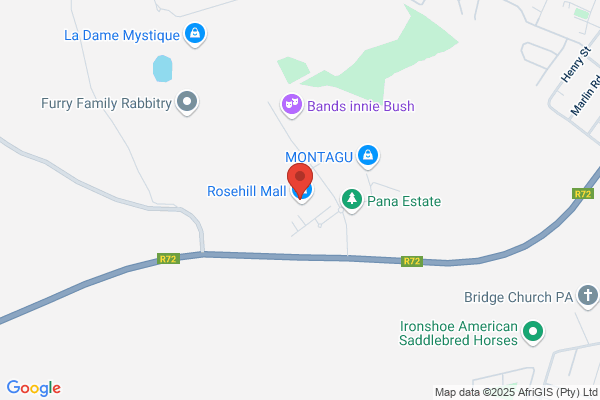Image resolution: width=600 pixels, height=400 pixels.
Task: Open Bands innie Bush marker
Action: [x=292, y=105]
